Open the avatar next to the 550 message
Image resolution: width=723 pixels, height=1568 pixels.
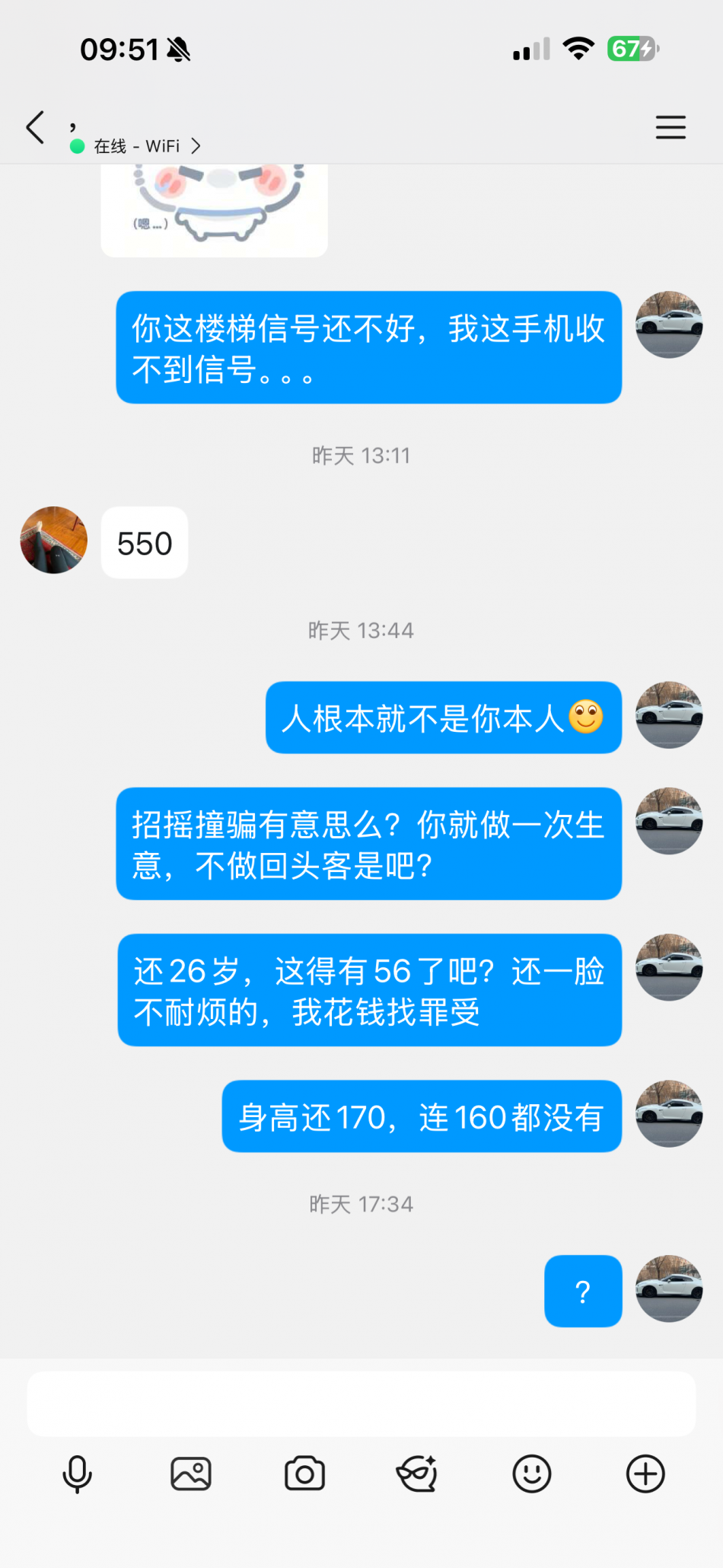(53, 540)
